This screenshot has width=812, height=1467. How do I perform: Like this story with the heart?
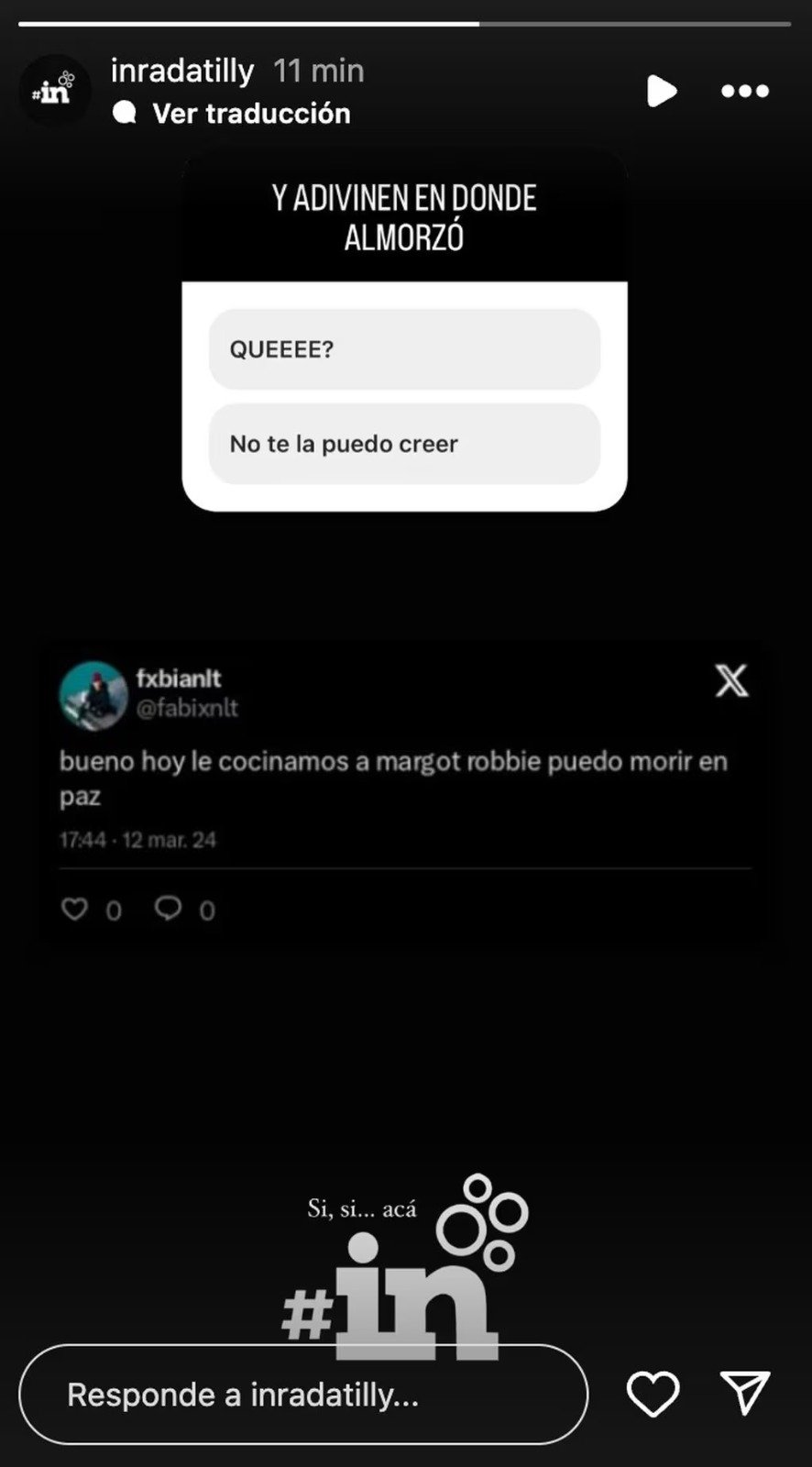pyautogui.click(x=653, y=1395)
